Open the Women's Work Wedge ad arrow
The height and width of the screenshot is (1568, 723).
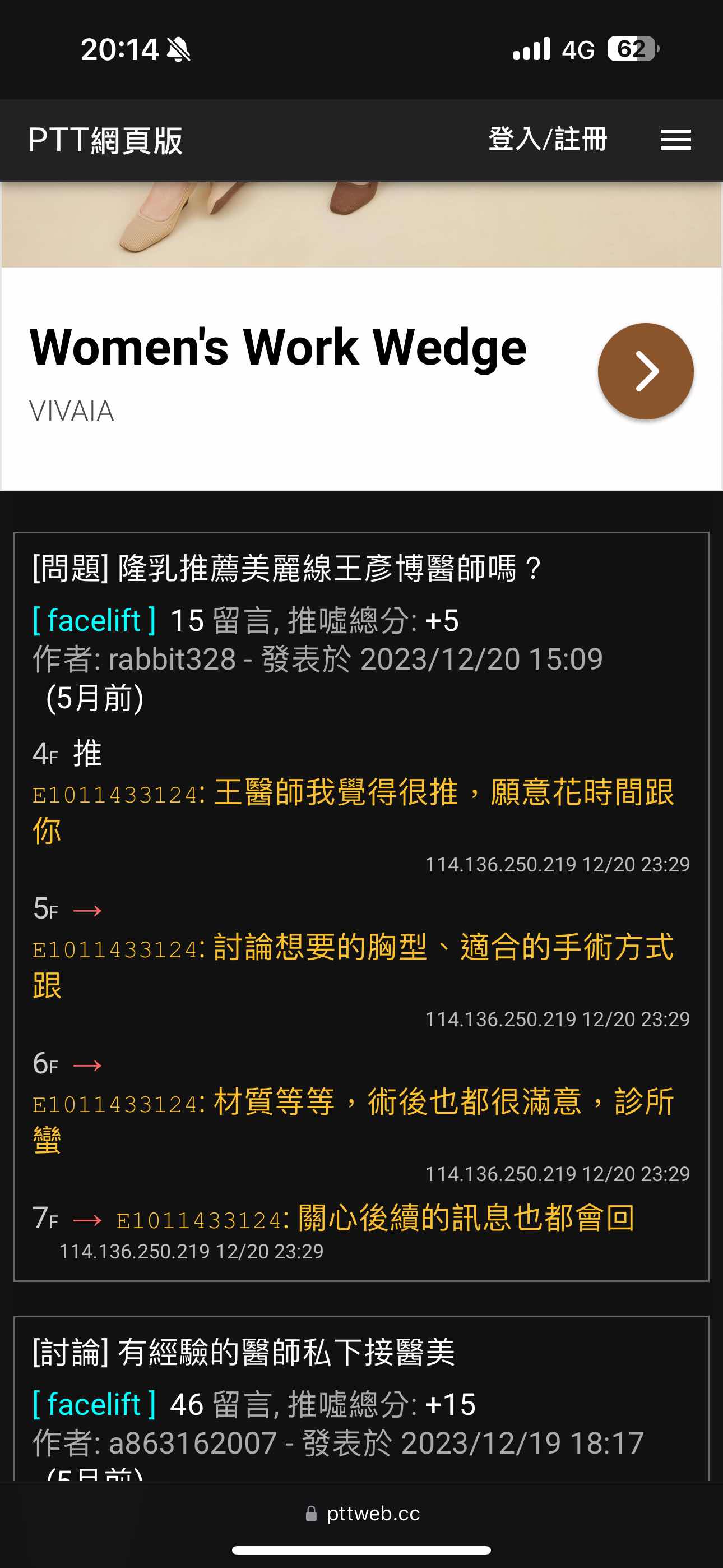[645, 371]
